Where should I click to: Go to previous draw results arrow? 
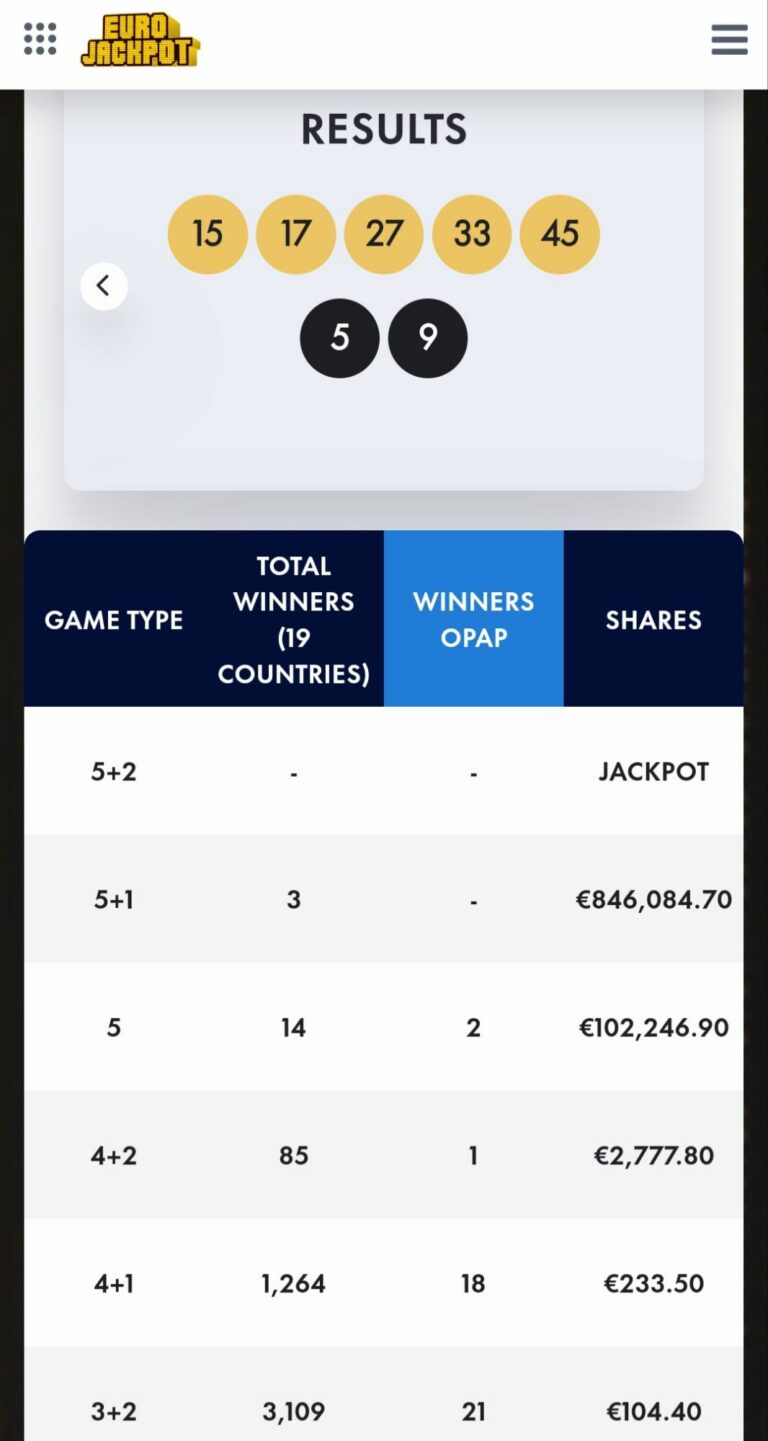point(103,286)
